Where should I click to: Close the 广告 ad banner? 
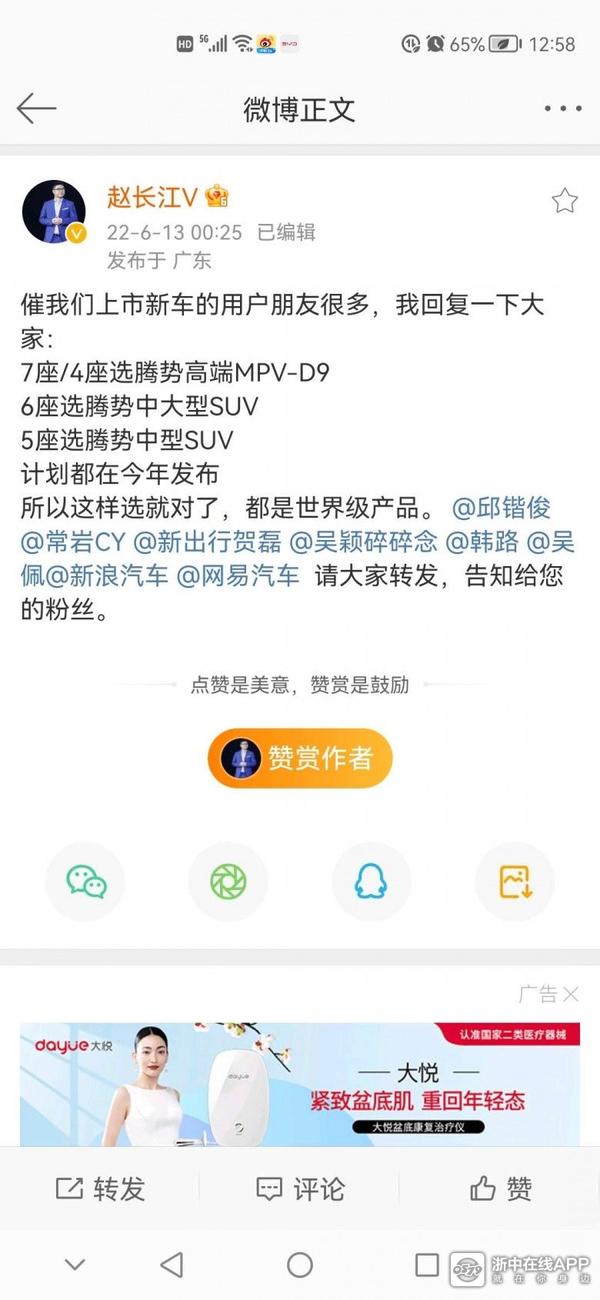(570, 994)
